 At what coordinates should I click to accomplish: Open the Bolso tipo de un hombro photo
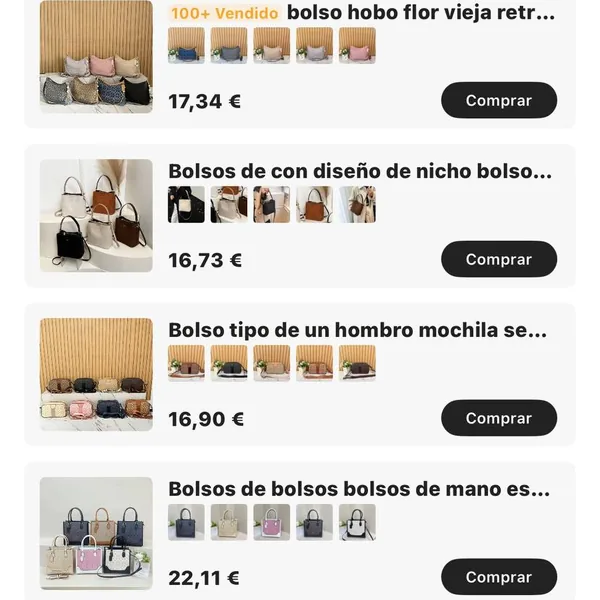[x=96, y=374]
